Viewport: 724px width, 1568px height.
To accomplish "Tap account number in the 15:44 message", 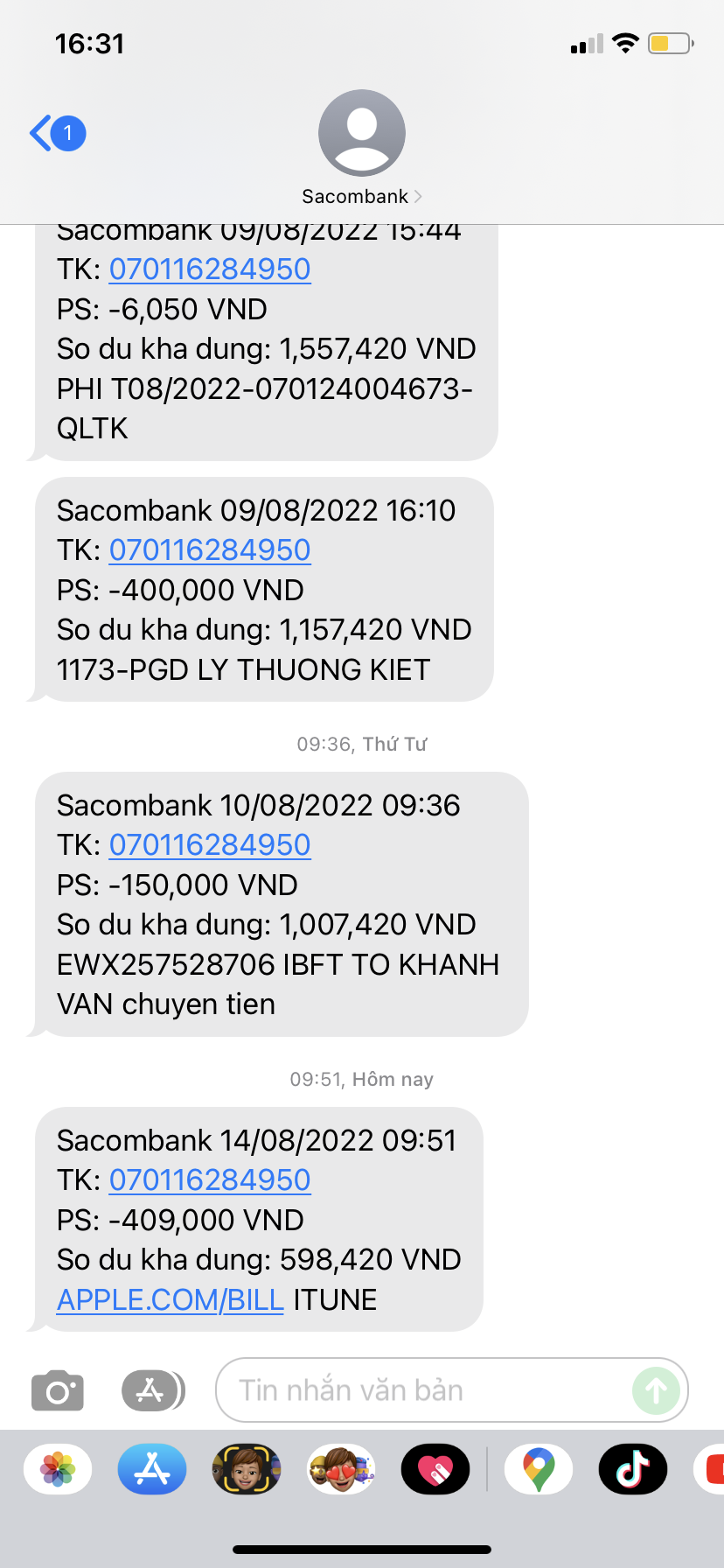I will [210, 269].
